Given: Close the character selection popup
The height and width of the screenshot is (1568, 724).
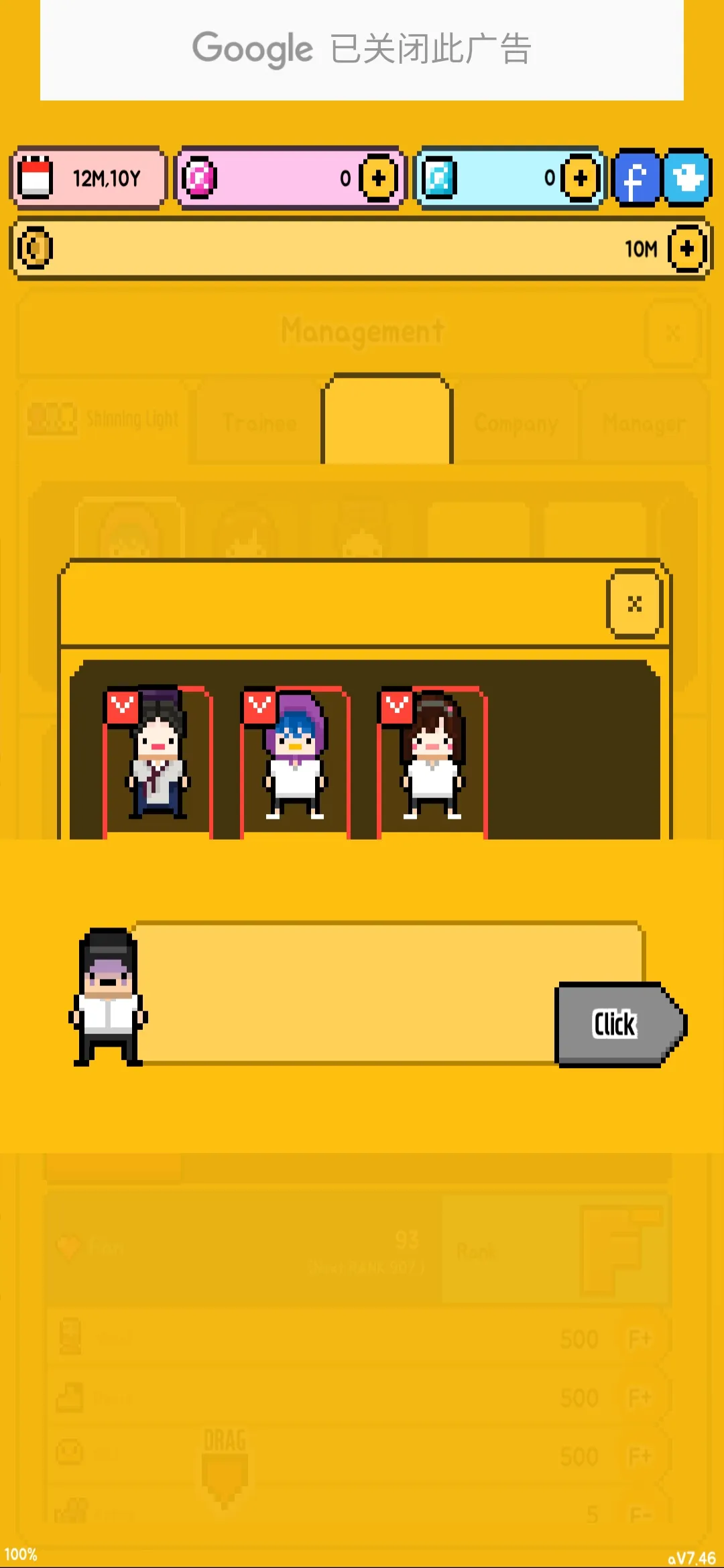Looking at the screenshot, I should [x=634, y=604].
